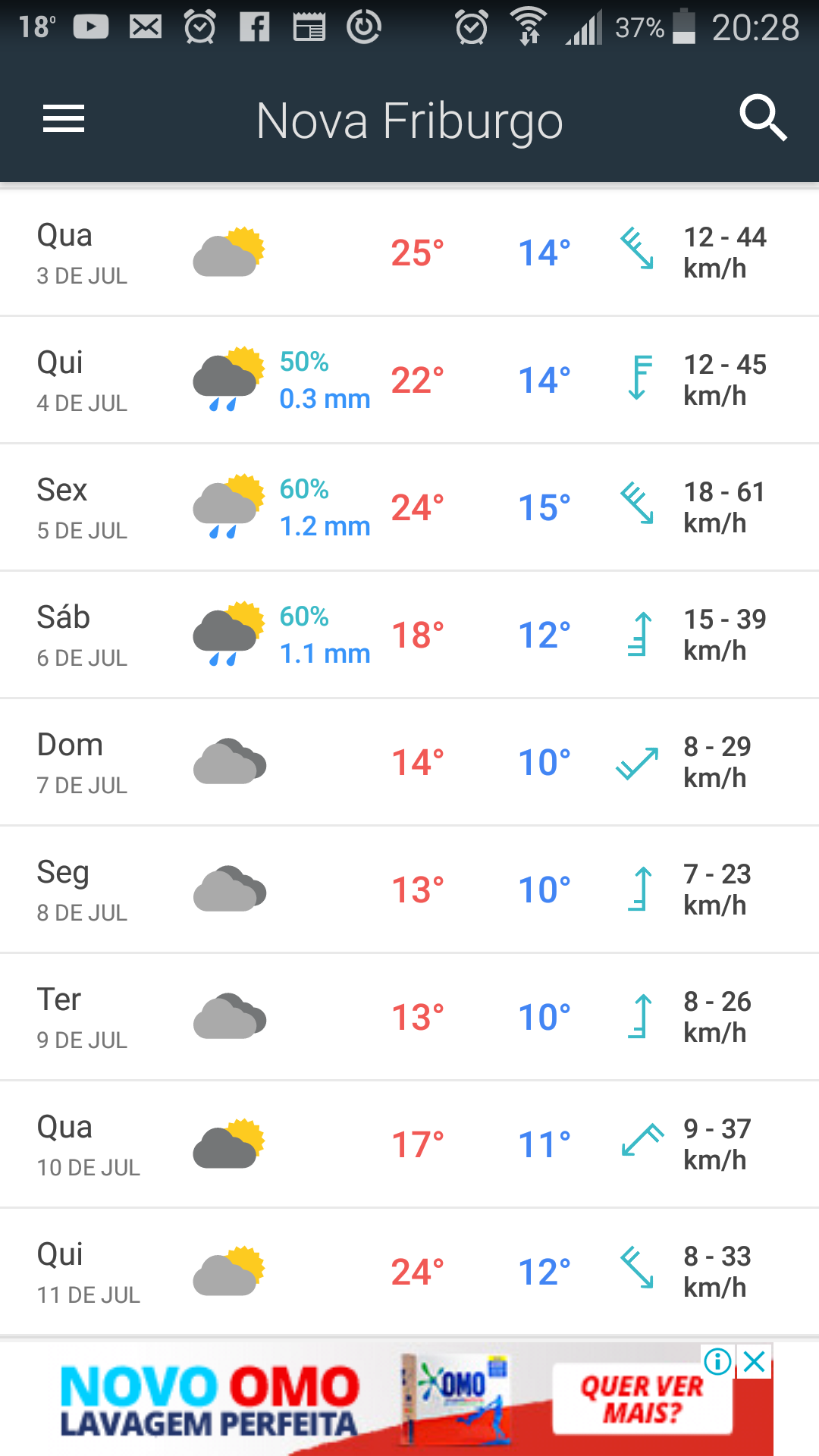
Task: Select the Sex 5 de Jul row
Action: [409, 507]
